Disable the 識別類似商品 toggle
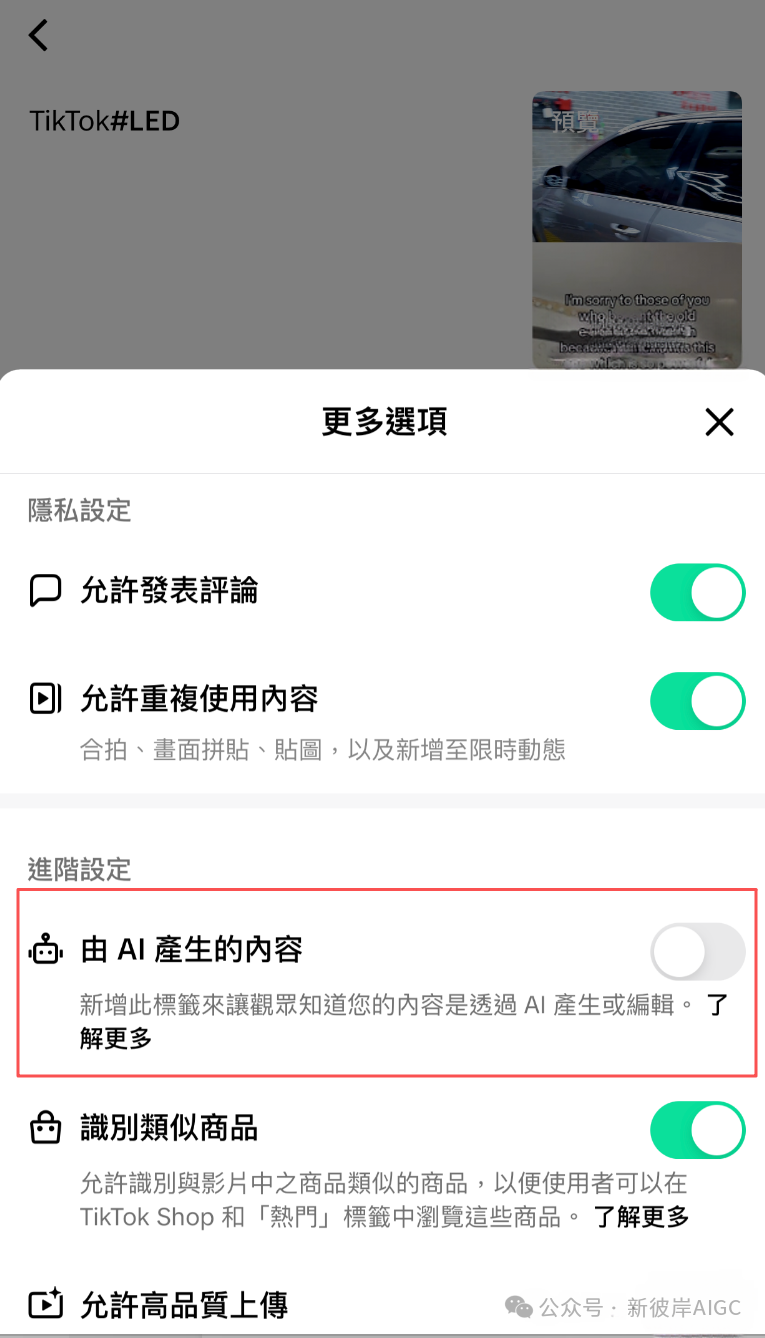 [x=697, y=1128]
